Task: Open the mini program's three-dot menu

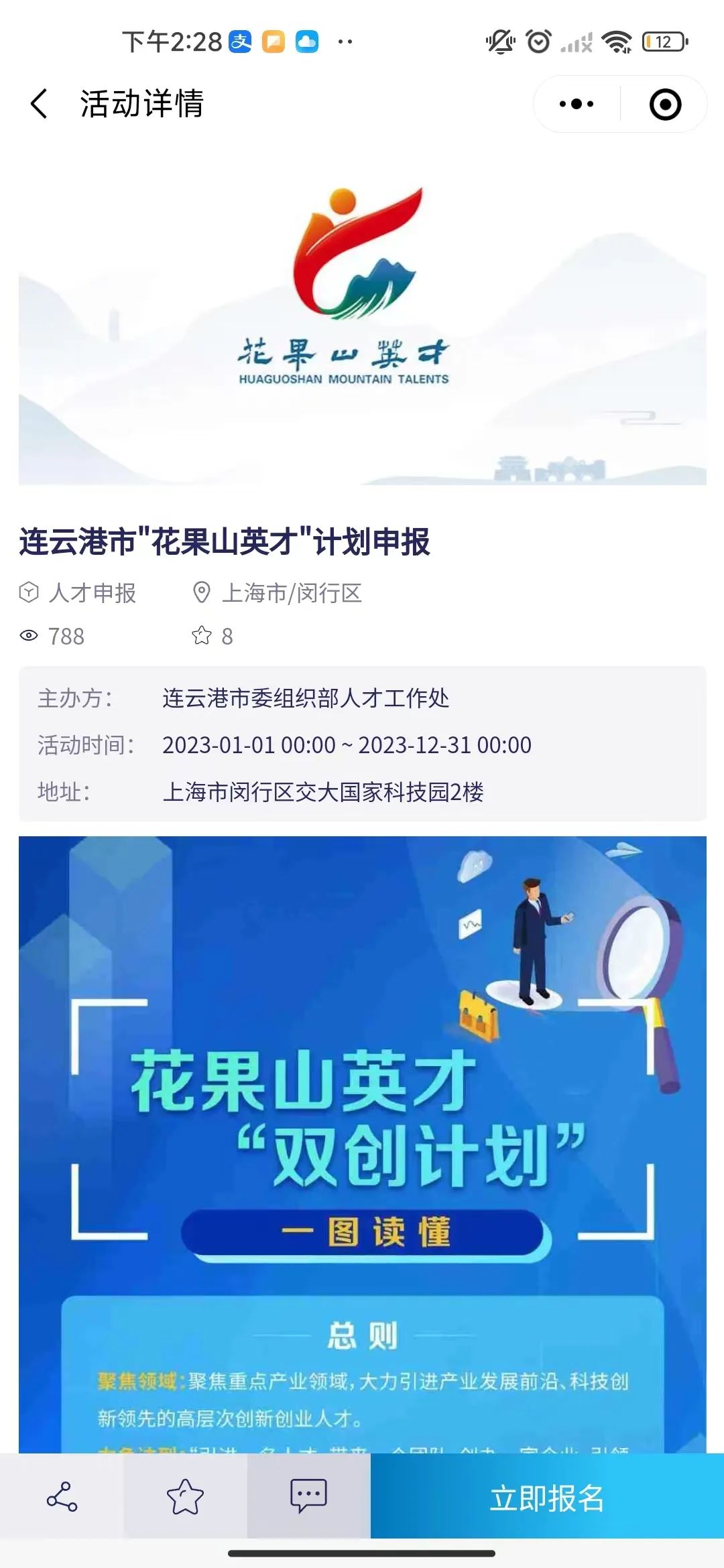Action: pos(577,104)
